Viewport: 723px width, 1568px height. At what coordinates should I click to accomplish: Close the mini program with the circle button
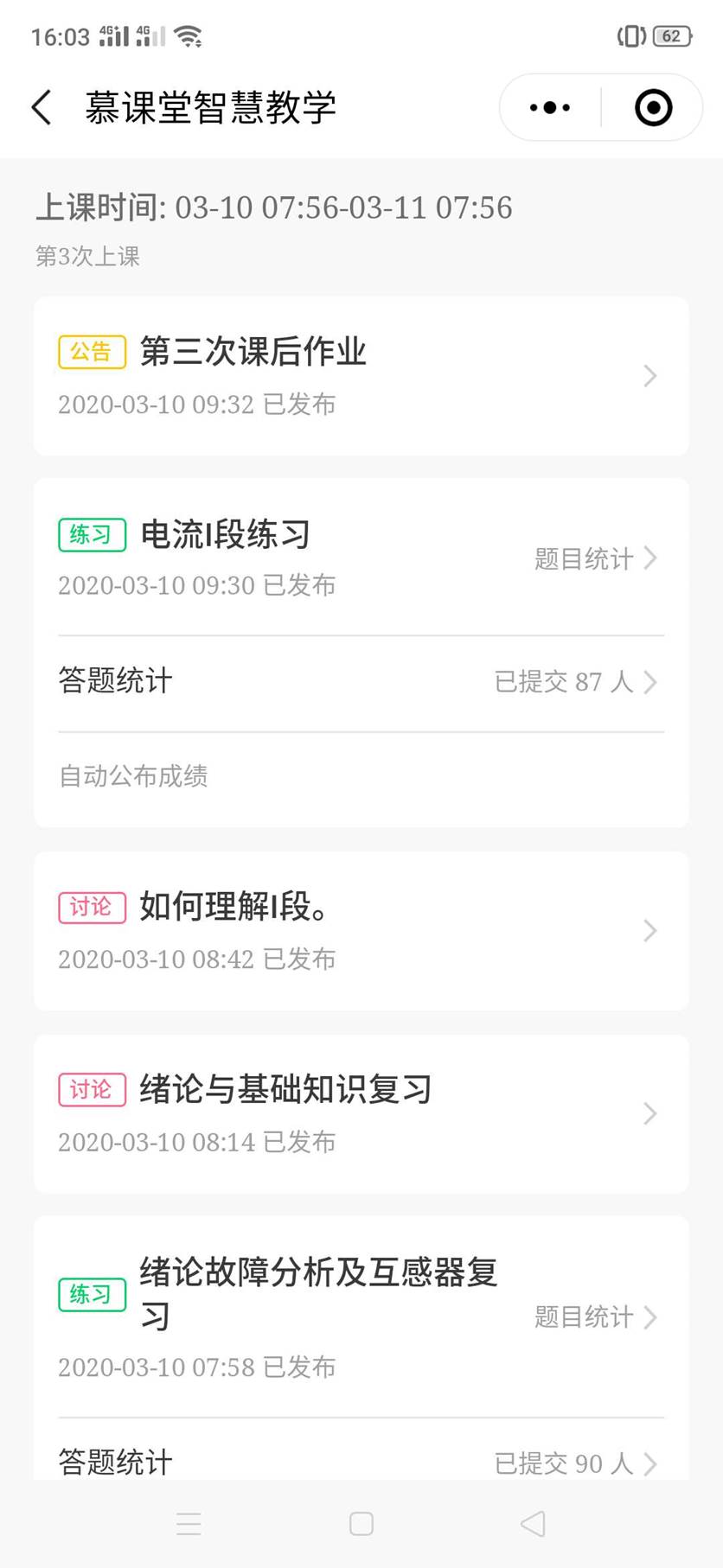pos(653,108)
